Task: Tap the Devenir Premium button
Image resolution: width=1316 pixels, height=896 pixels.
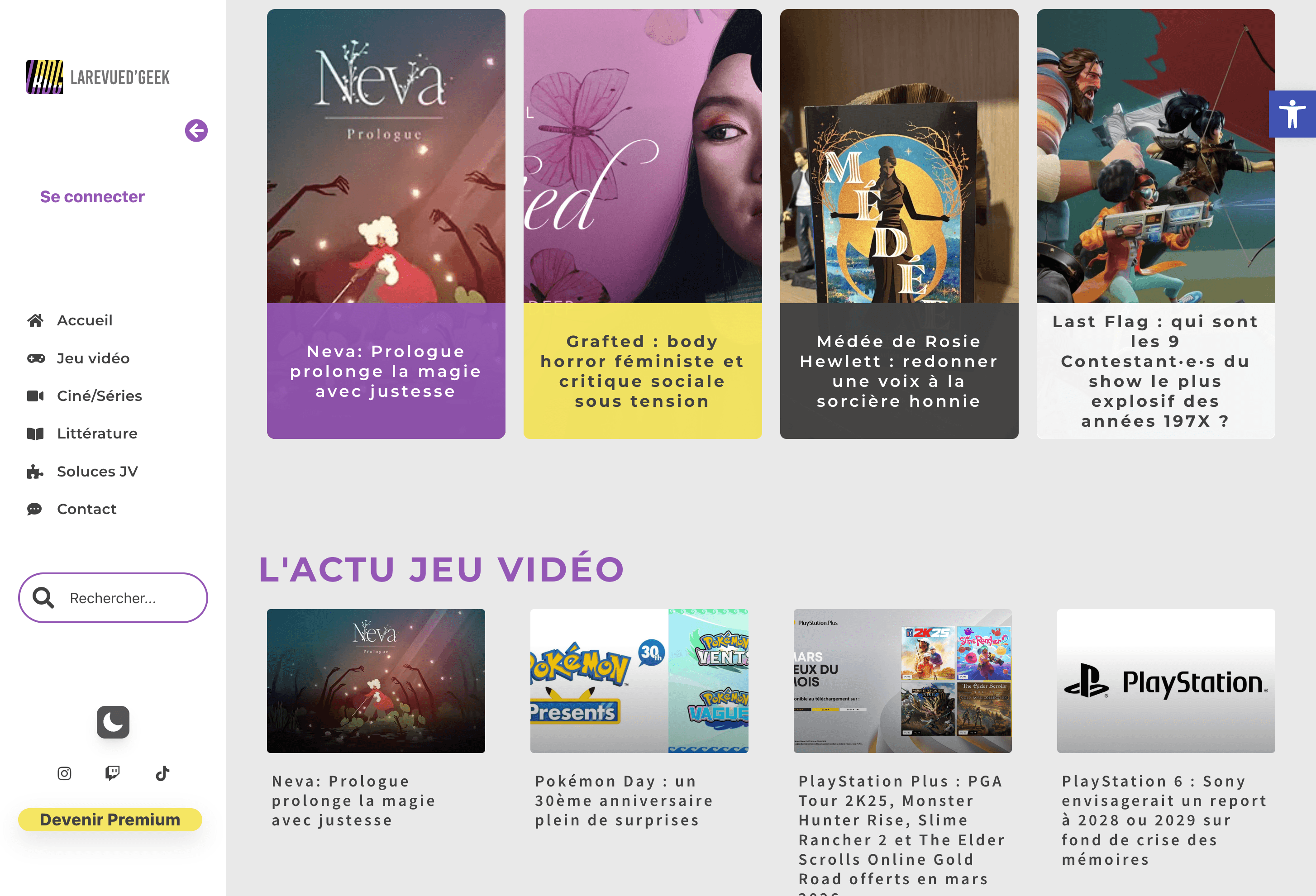Action: pos(110,820)
